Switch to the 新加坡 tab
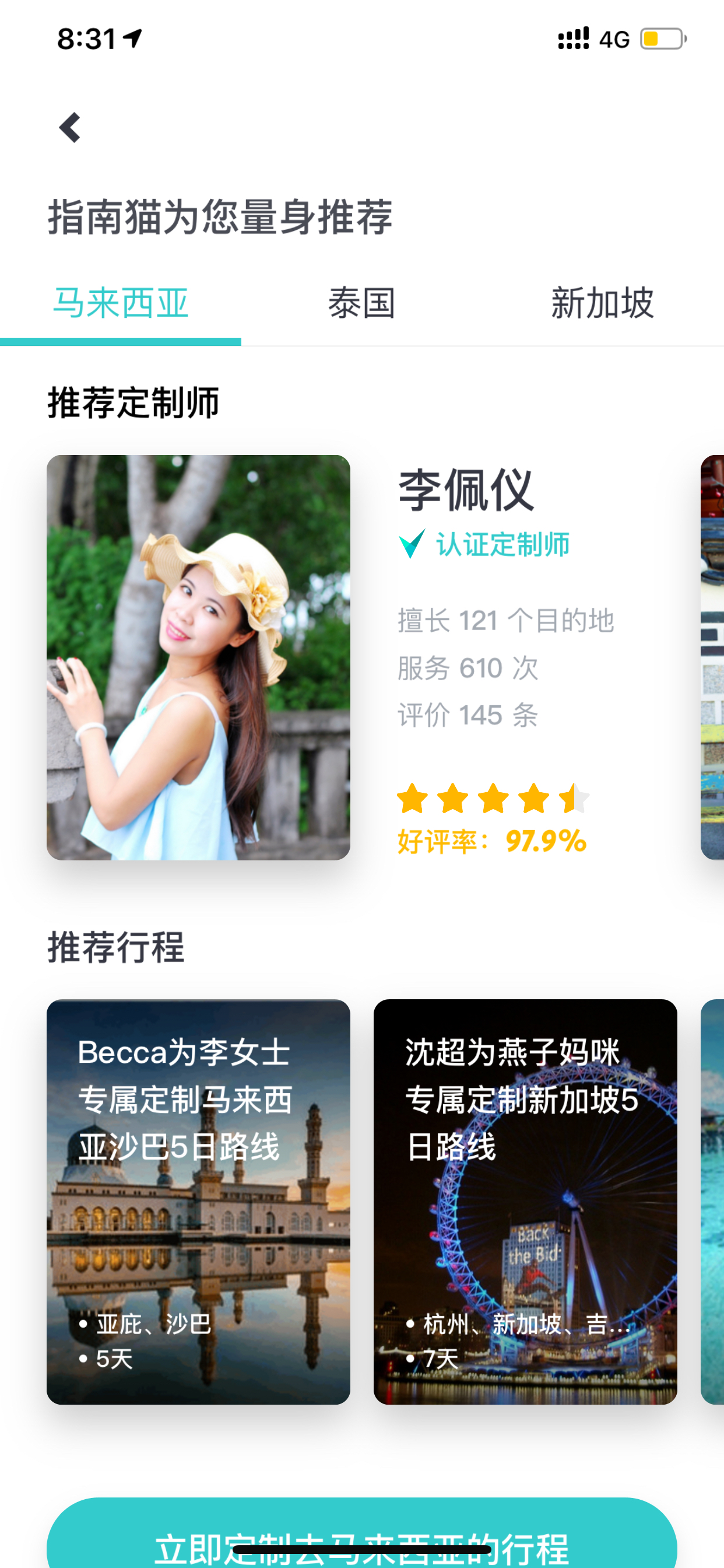Viewport: 724px width, 1568px height. [x=602, y=303]
